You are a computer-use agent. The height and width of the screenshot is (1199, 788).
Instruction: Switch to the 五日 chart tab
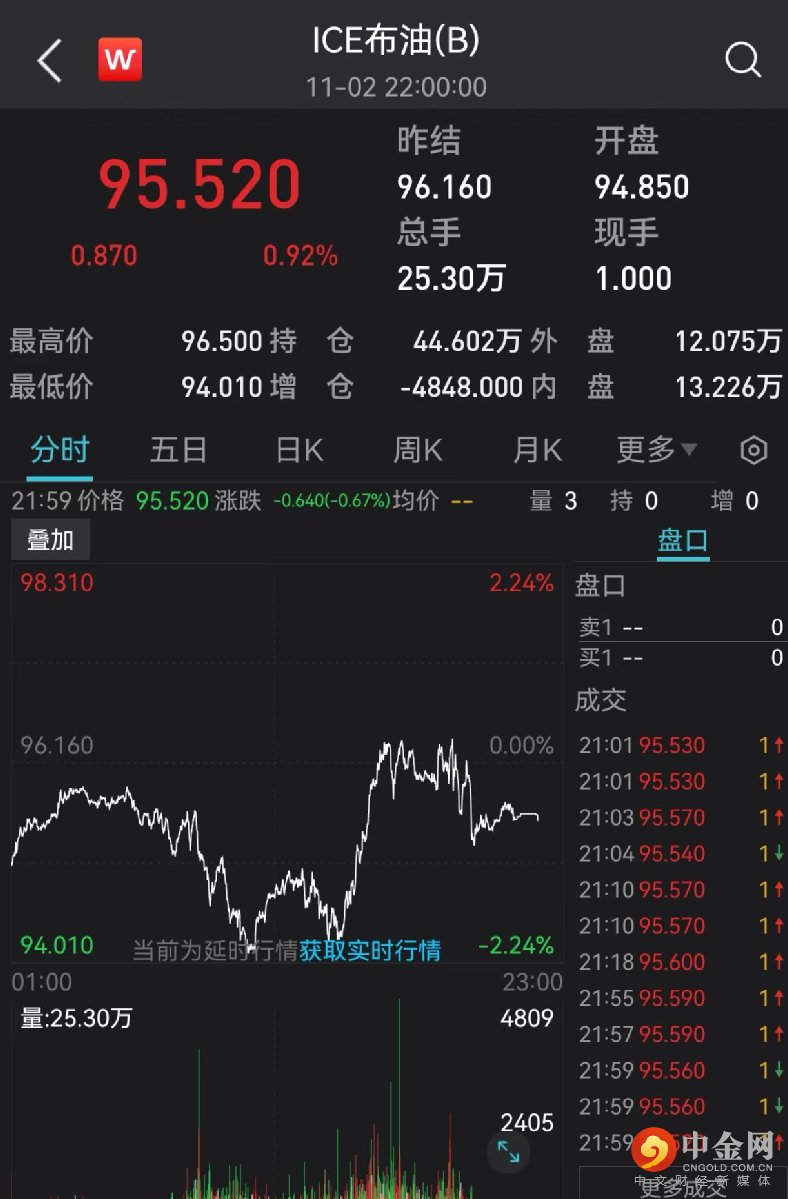178,451
